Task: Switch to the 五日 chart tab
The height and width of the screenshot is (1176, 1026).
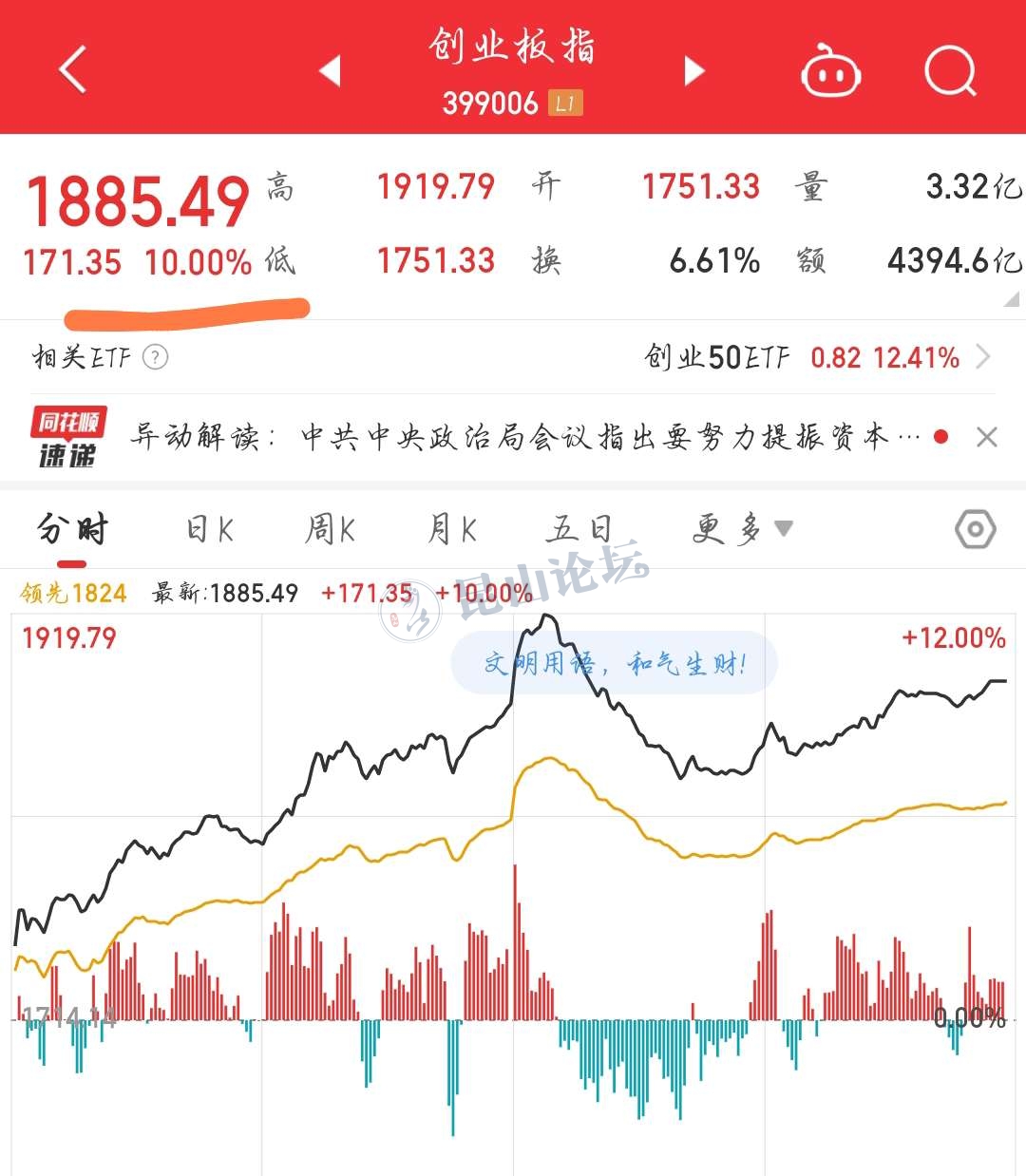Action: (x=578, y=529)
